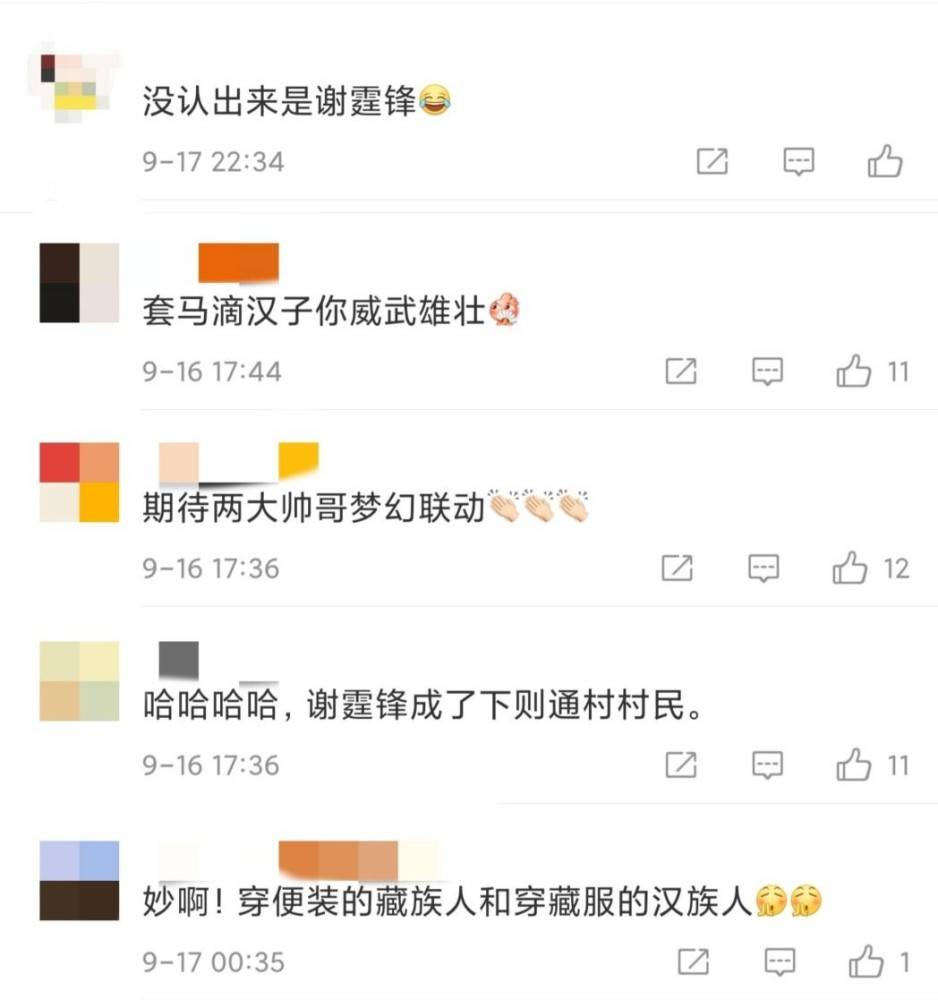Image resolution: width=938 pixels, height=1000 pixels.
Task: Open avatar of the '妙啊' commenter
Action: point(79,880)
